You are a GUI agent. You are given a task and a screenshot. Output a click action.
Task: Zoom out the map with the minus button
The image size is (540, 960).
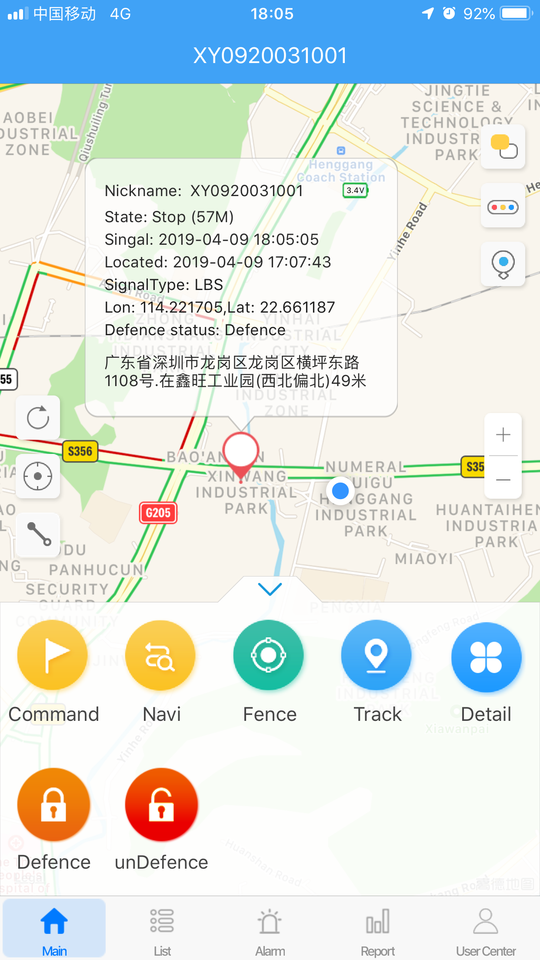pyautogui.click(x=503, y=479)
